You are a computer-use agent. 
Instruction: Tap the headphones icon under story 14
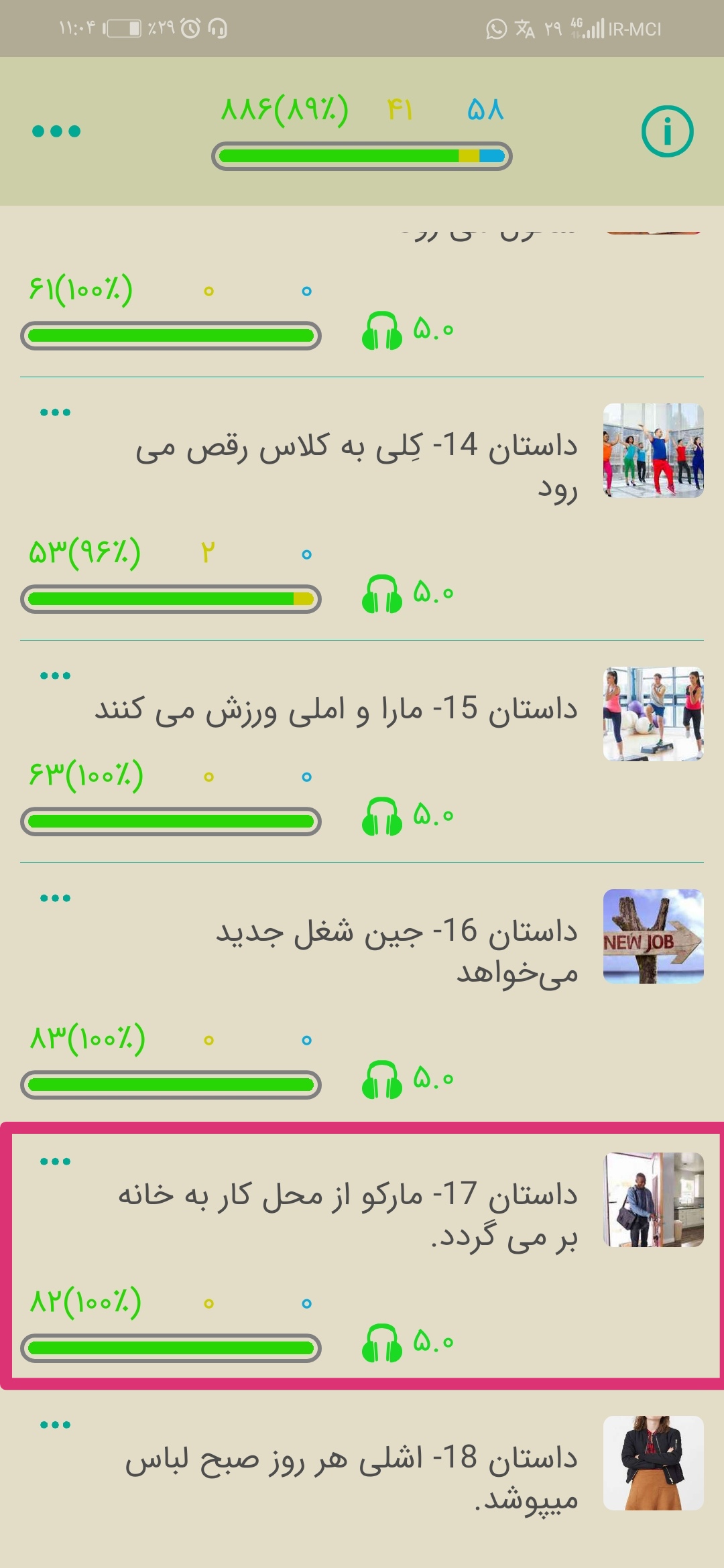coord(382,594)
